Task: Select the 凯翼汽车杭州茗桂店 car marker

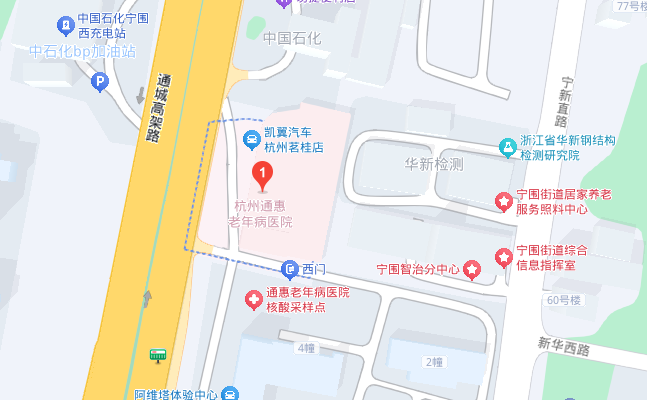Action: [x=252, y=138]
